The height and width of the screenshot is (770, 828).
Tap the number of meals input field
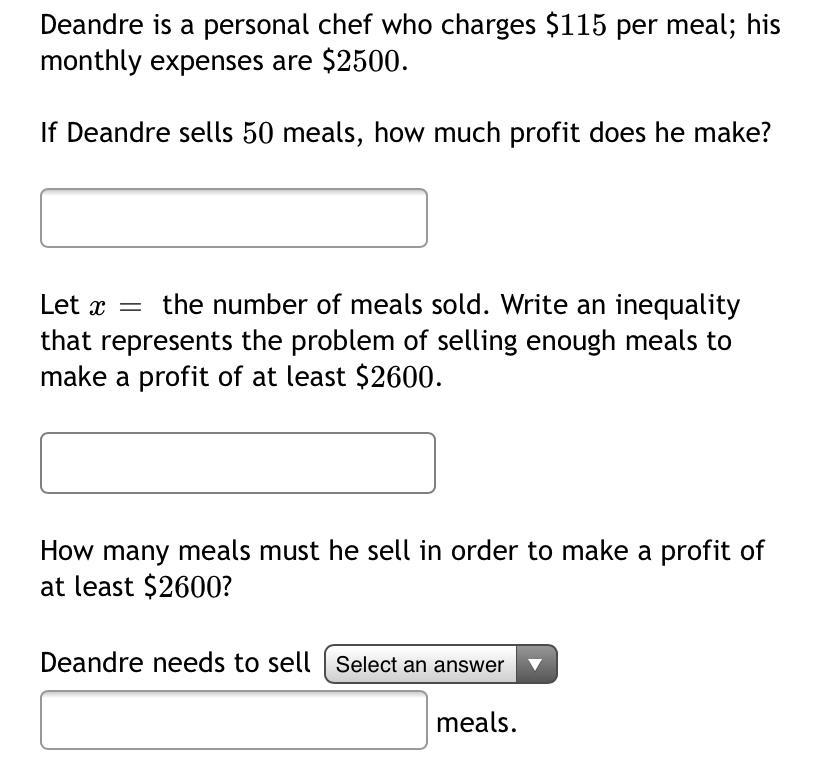coord(233,720)
